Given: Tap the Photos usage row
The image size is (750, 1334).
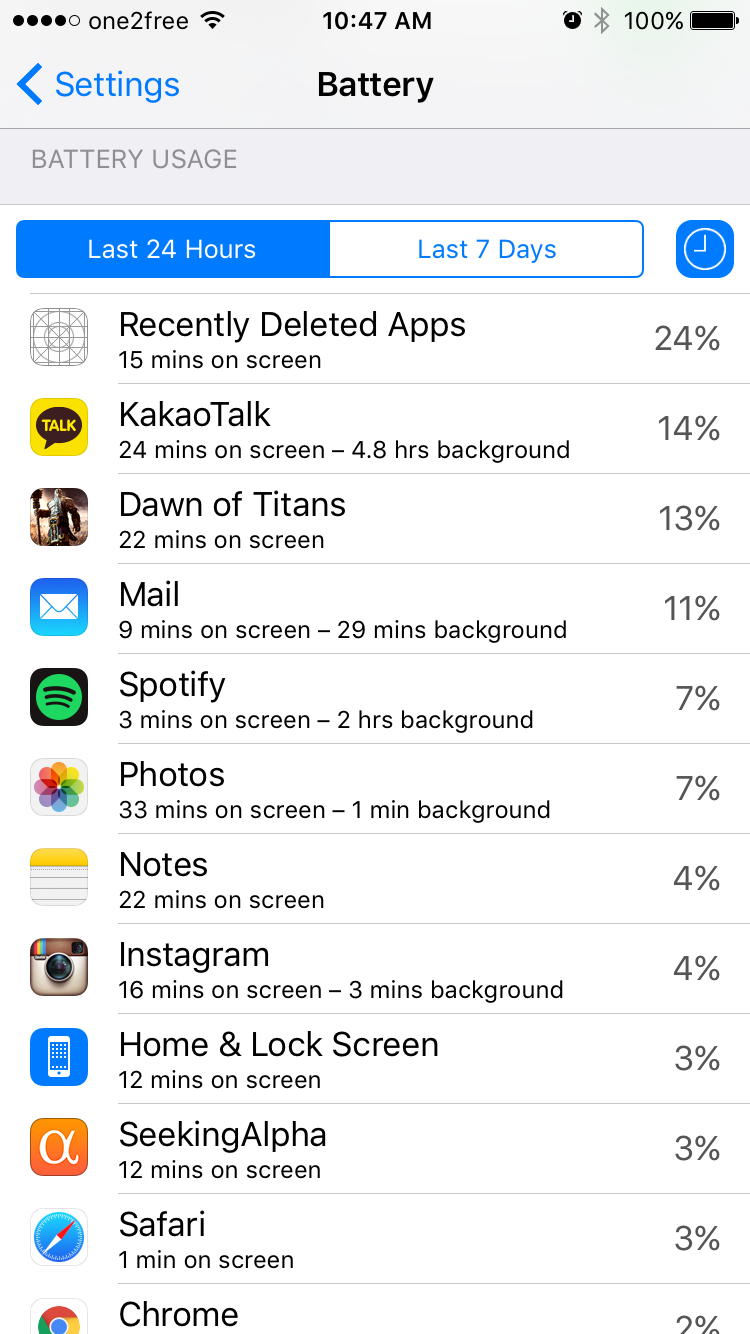Looking at the screenshot, I should coord(375,789).
